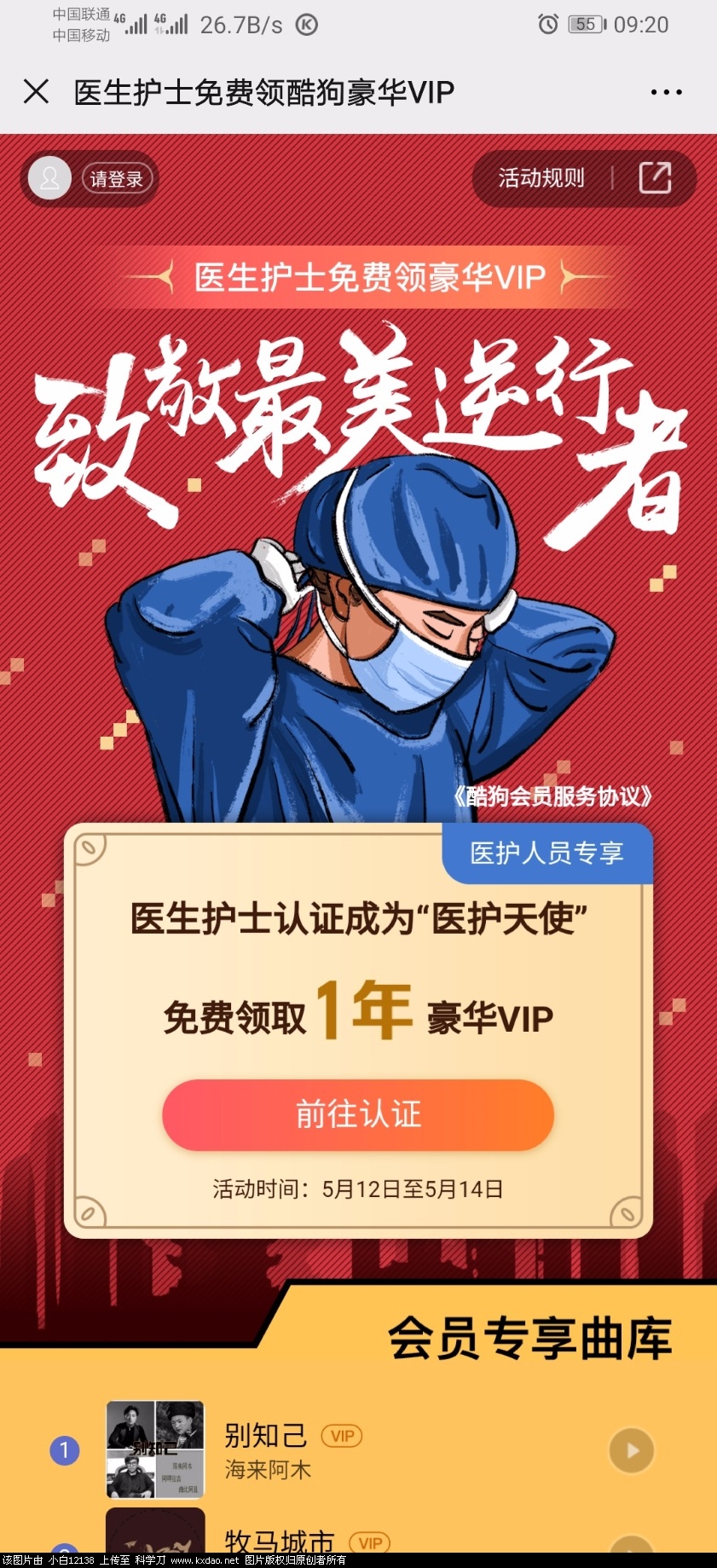Tap the network speed display 26.7B/s
717x1568 pixels.
pyautogui.click(x=240, y=26)
